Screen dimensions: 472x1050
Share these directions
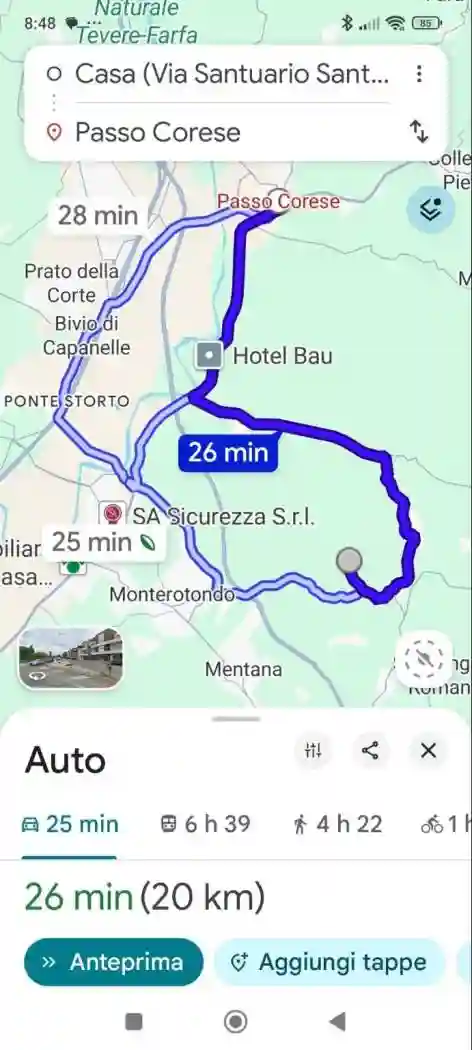point(370,751)
